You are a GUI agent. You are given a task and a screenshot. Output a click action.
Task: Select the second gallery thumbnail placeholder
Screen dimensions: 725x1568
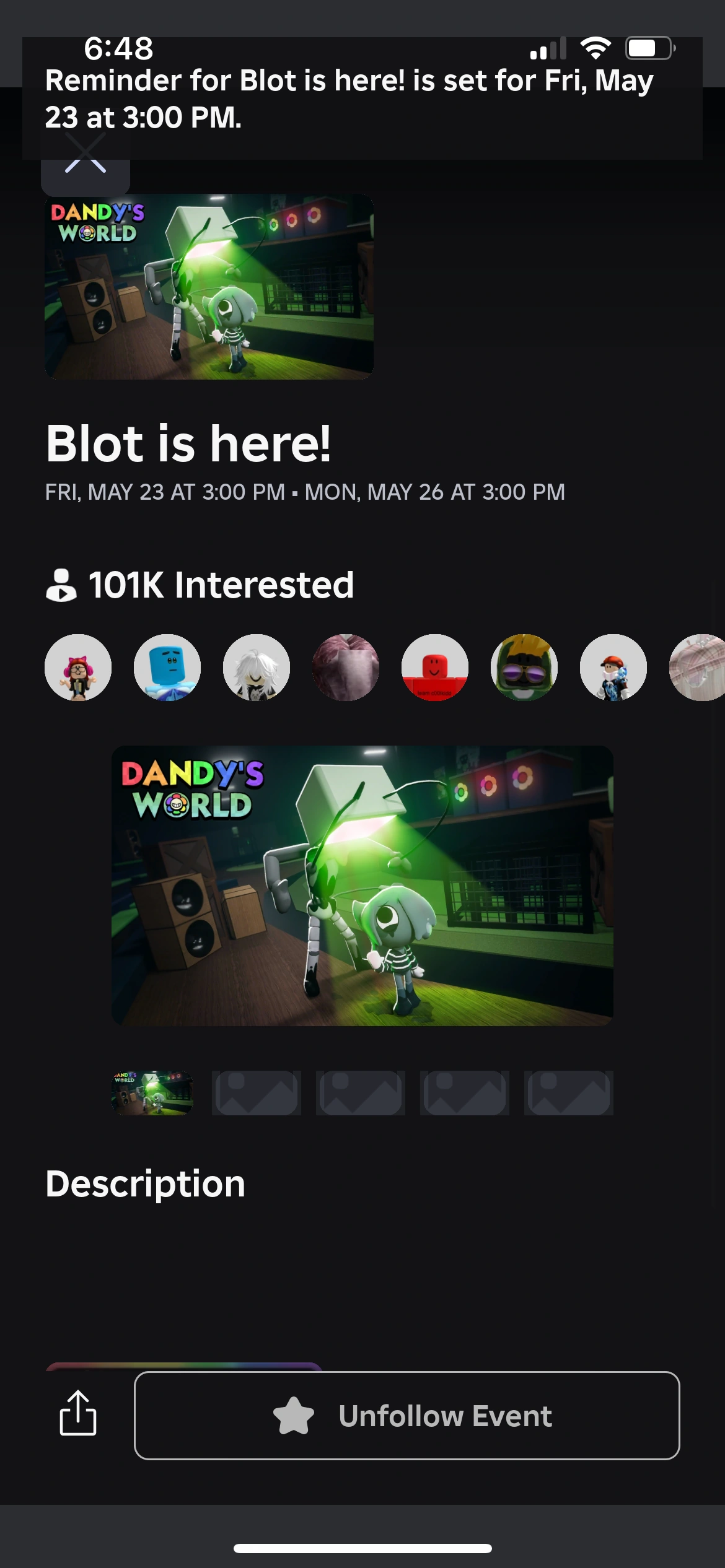(257, 1093)
